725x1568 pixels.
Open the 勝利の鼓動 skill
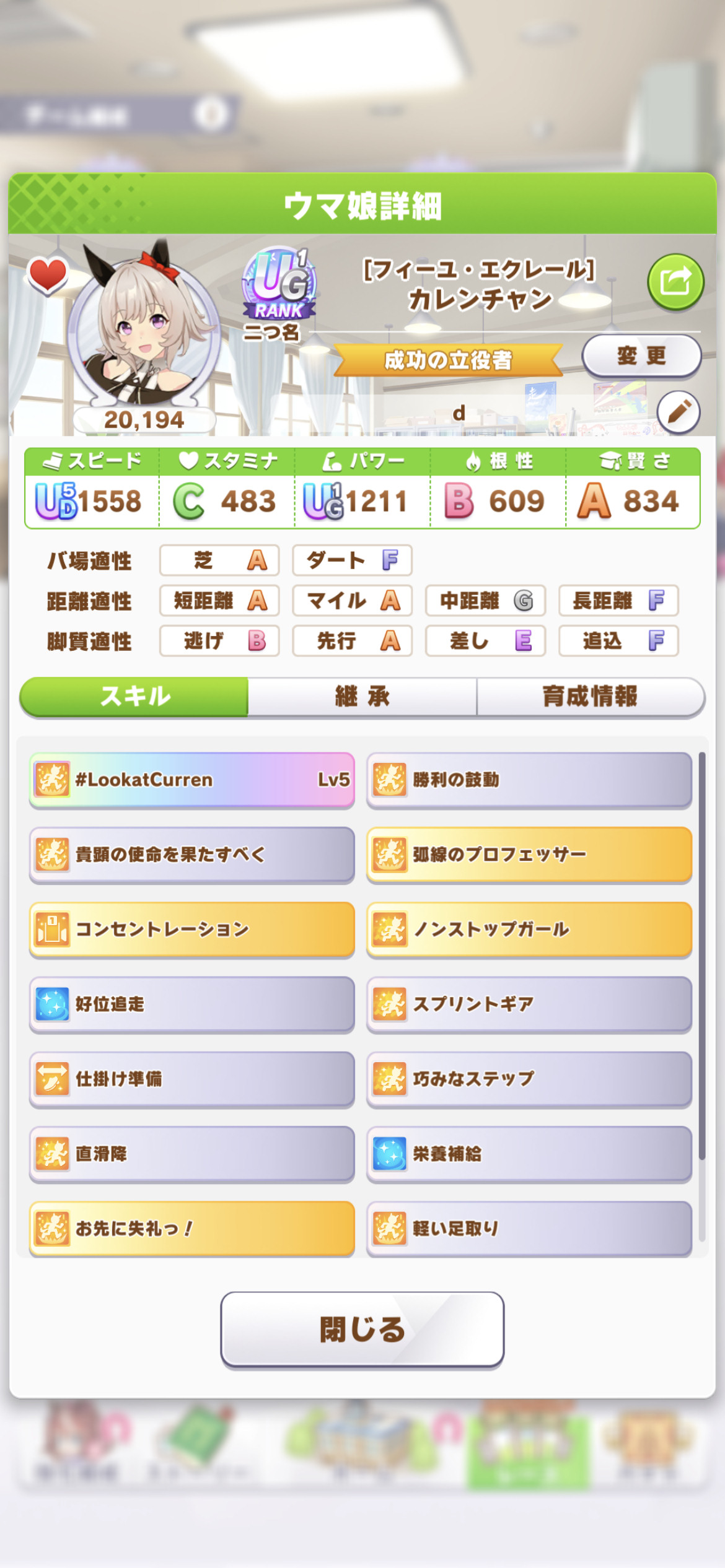pos(529,780)
